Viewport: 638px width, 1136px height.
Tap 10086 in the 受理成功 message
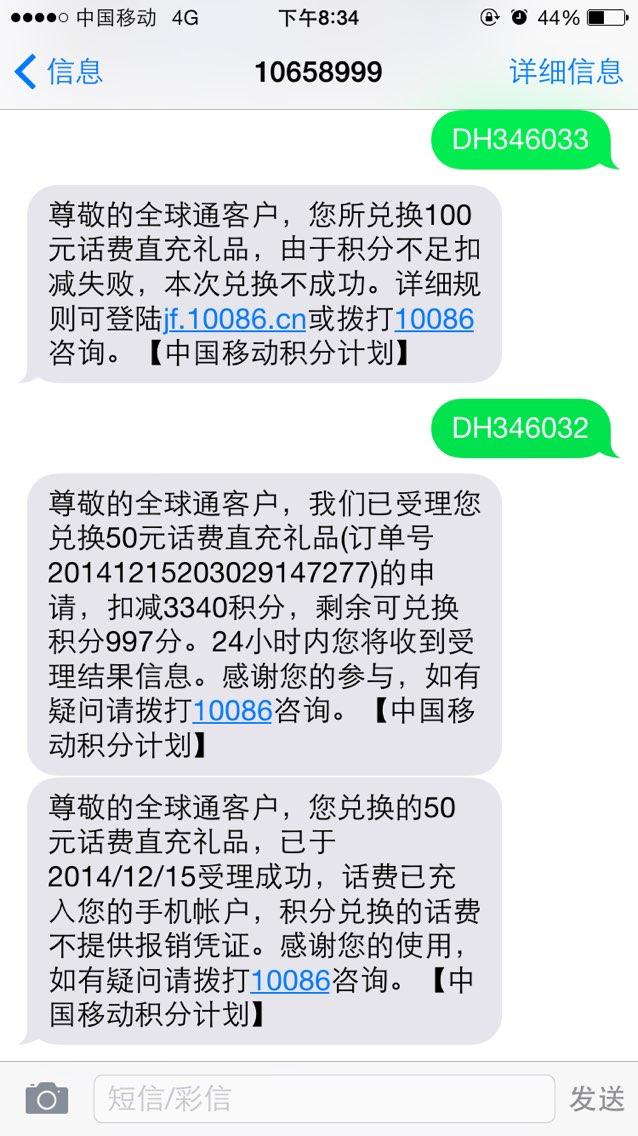[x=290, y=981]
